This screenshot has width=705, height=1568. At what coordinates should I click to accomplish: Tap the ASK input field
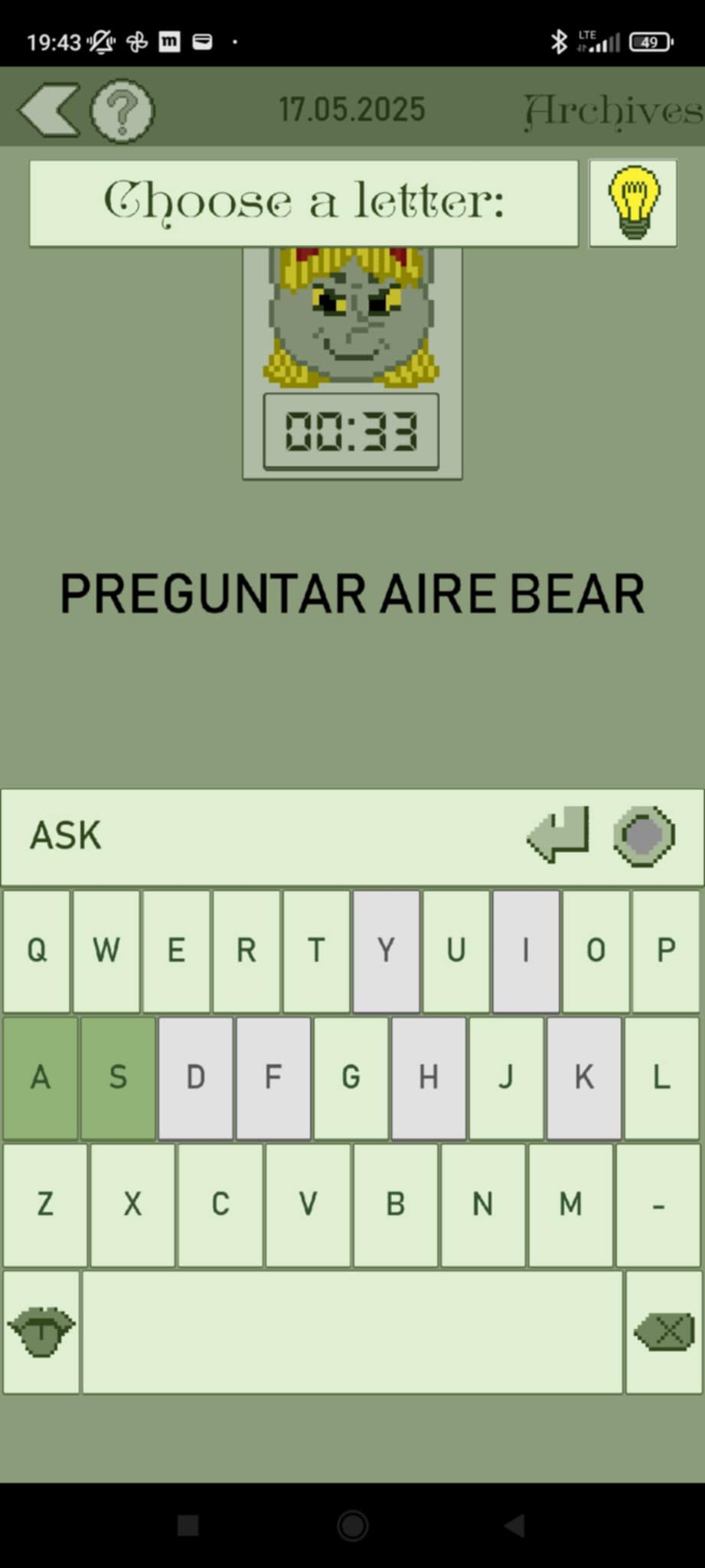pyautogui.click(x=260, y=835)
